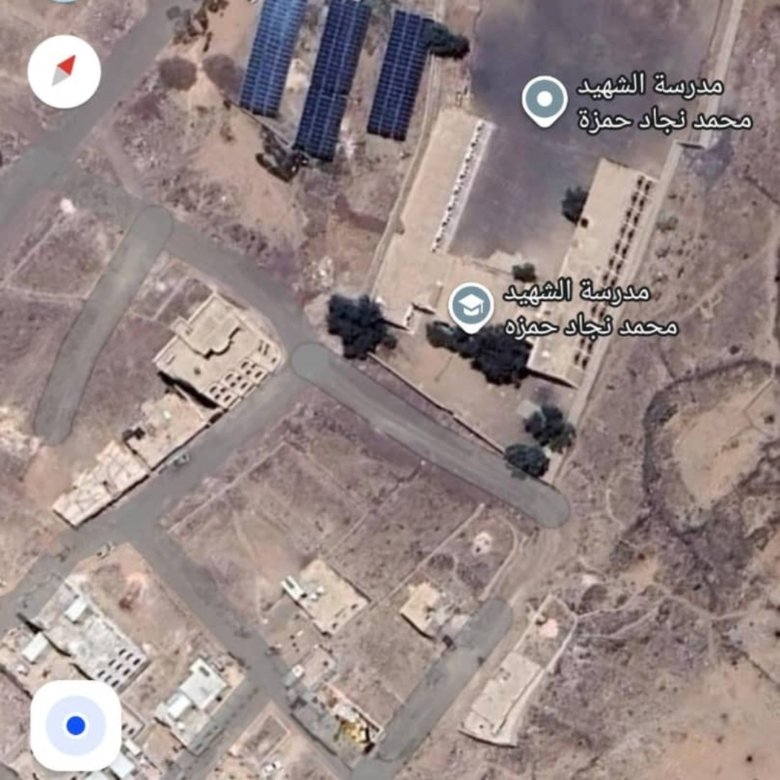Screen dimensions: 780x780
Task: Tap the compass to reset map orientation
Action: pyautogui.click(x=64, y=71)
